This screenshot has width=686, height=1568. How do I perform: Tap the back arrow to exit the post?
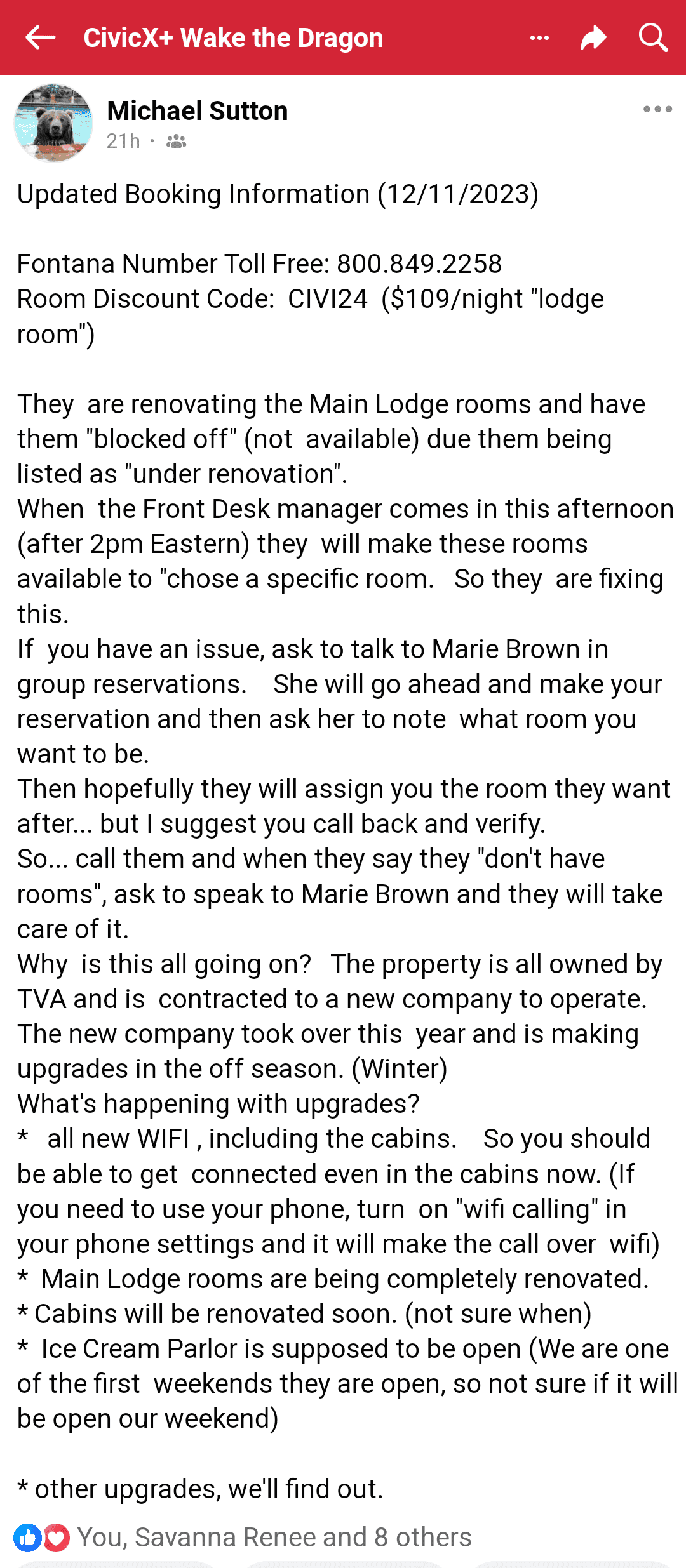[x=40, y=37]
